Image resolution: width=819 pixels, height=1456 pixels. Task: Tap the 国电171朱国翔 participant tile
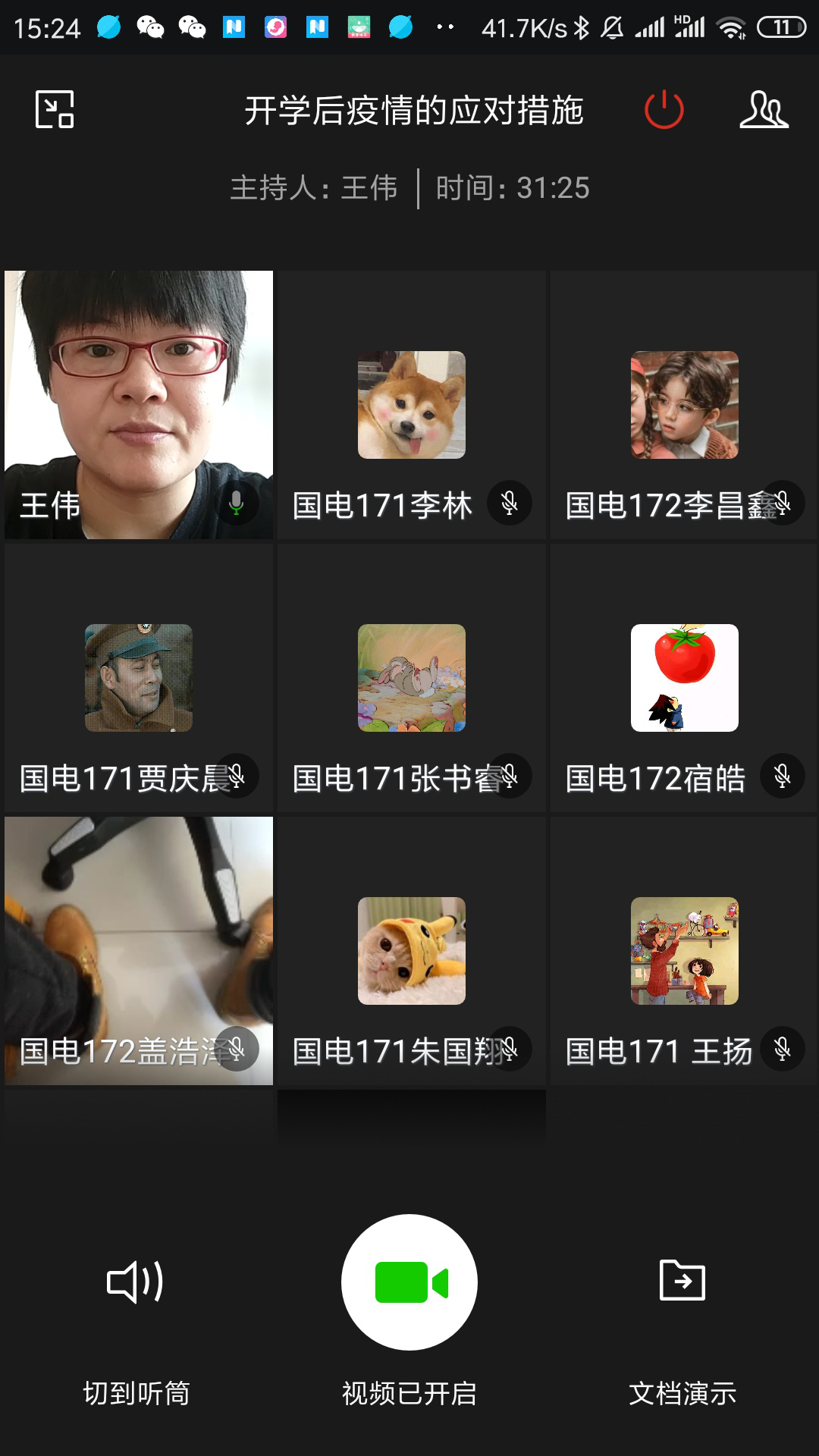[412, 950]
